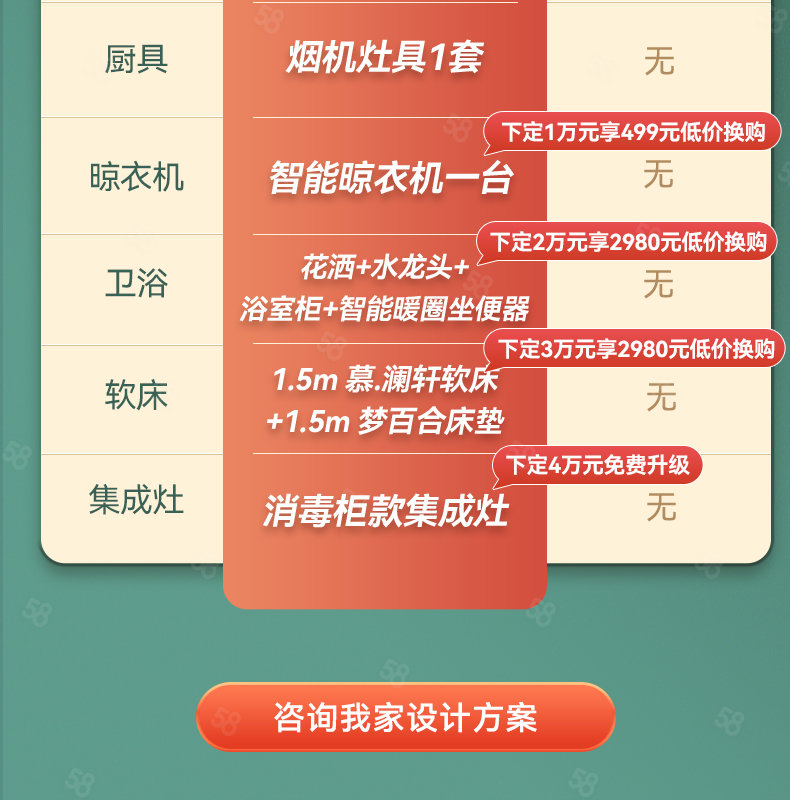This screenshot has height=800, width=790.
Task: Tap the 咨询我家设计方案 button
Action: [x=405, y=717]
